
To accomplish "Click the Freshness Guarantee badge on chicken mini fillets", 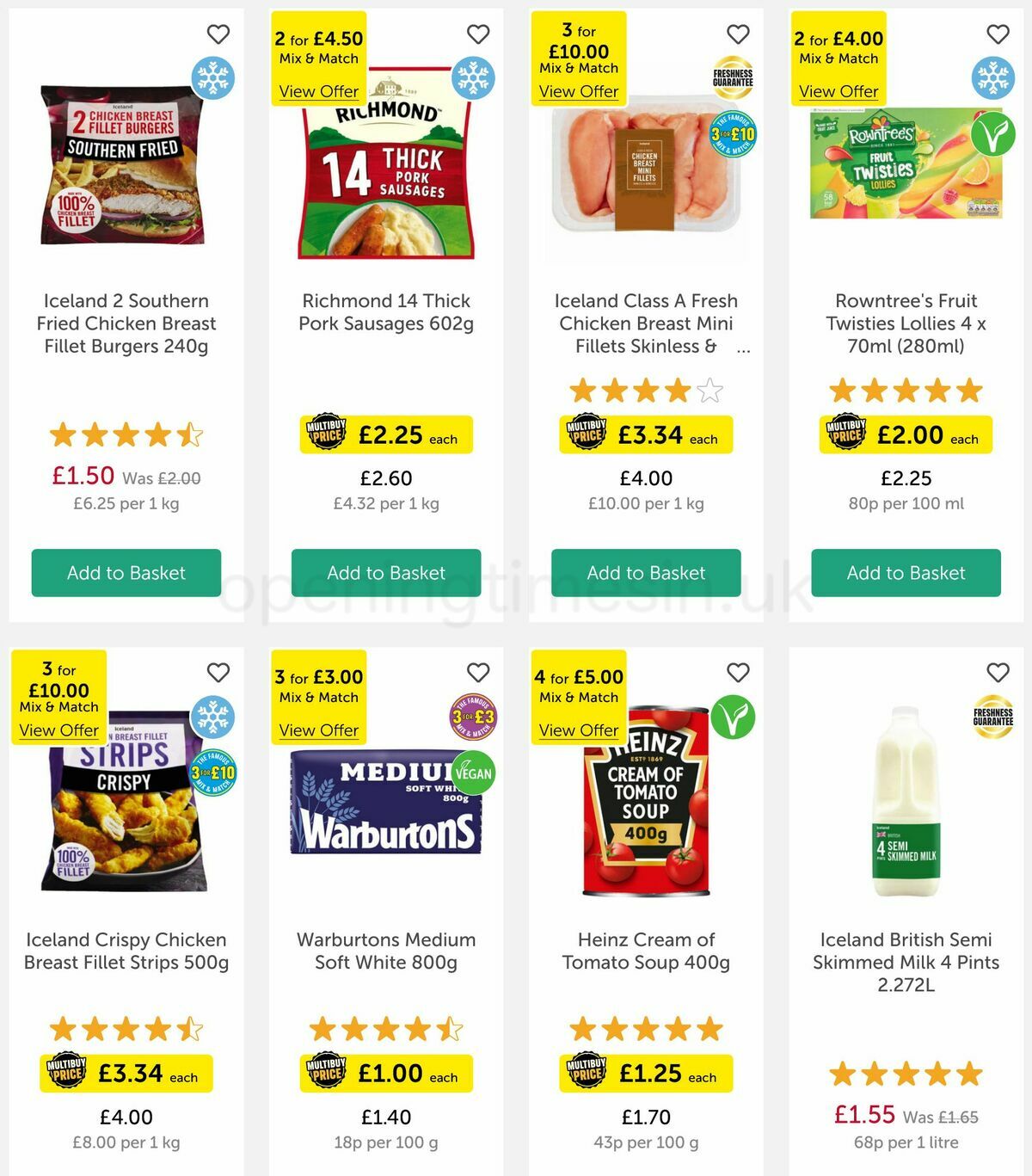I will coord(737,77).
